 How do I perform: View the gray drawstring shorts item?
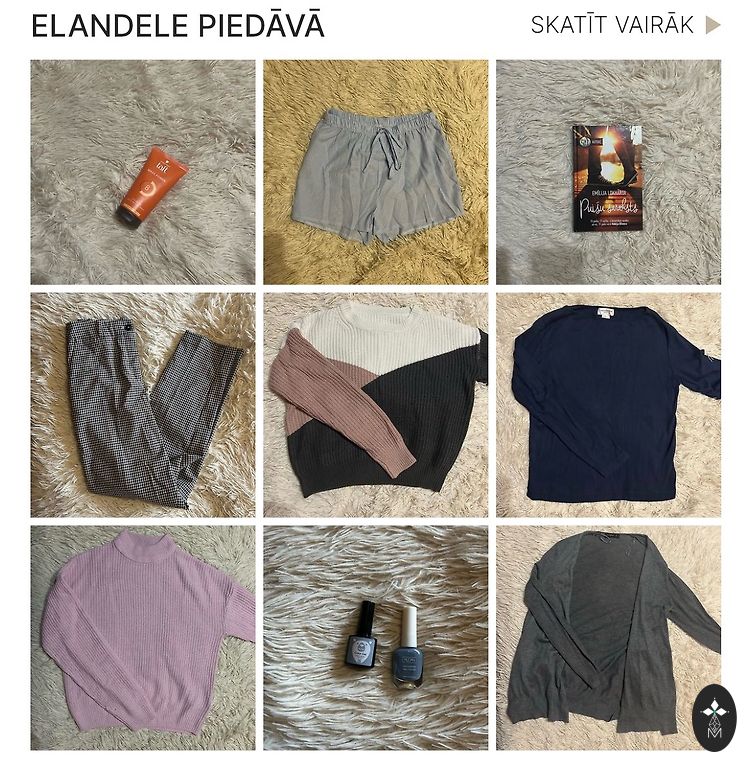click(x=375, y=172)
